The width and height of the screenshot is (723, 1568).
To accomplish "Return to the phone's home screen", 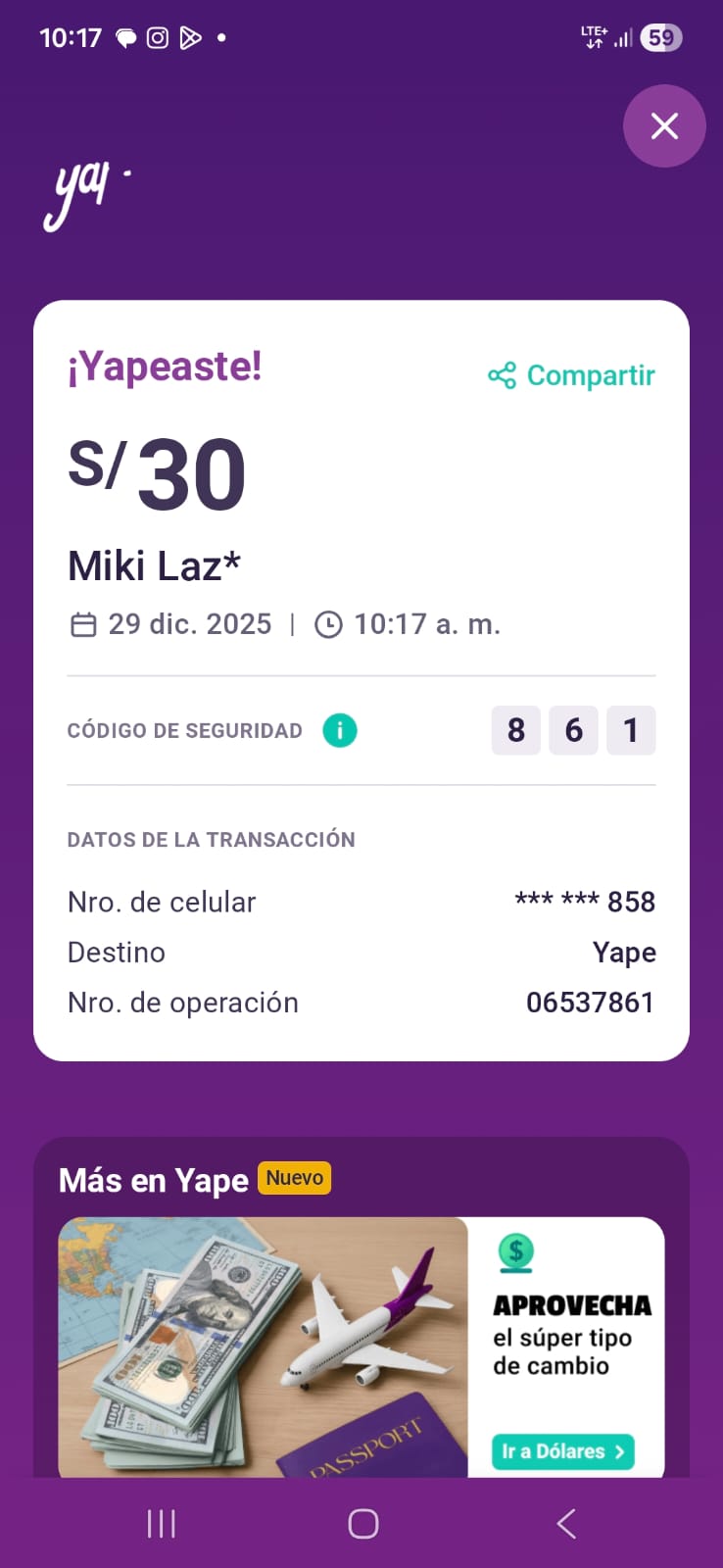I will tap(362, 1523).
